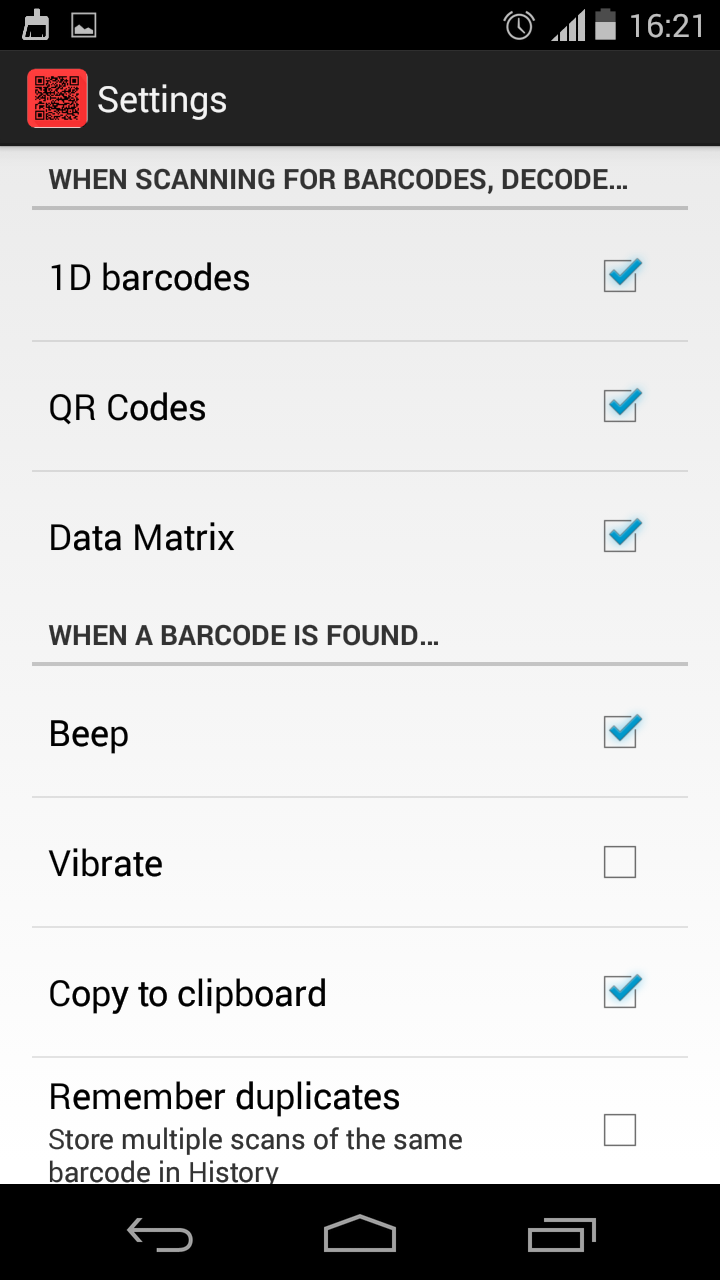This screenshot has width=720, height=1280.
Task: Tap the printer notification icon
Action: (38, 24)
